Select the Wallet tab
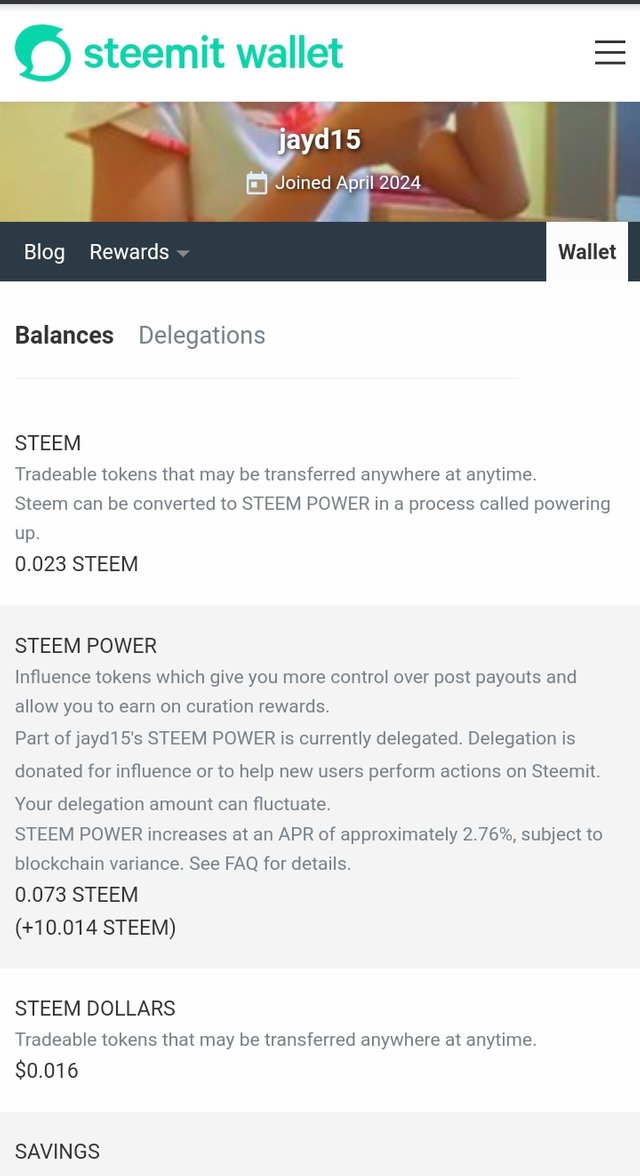Image resolution: width=640 pixels, height=1176 pixels. [x=587, y=252]
